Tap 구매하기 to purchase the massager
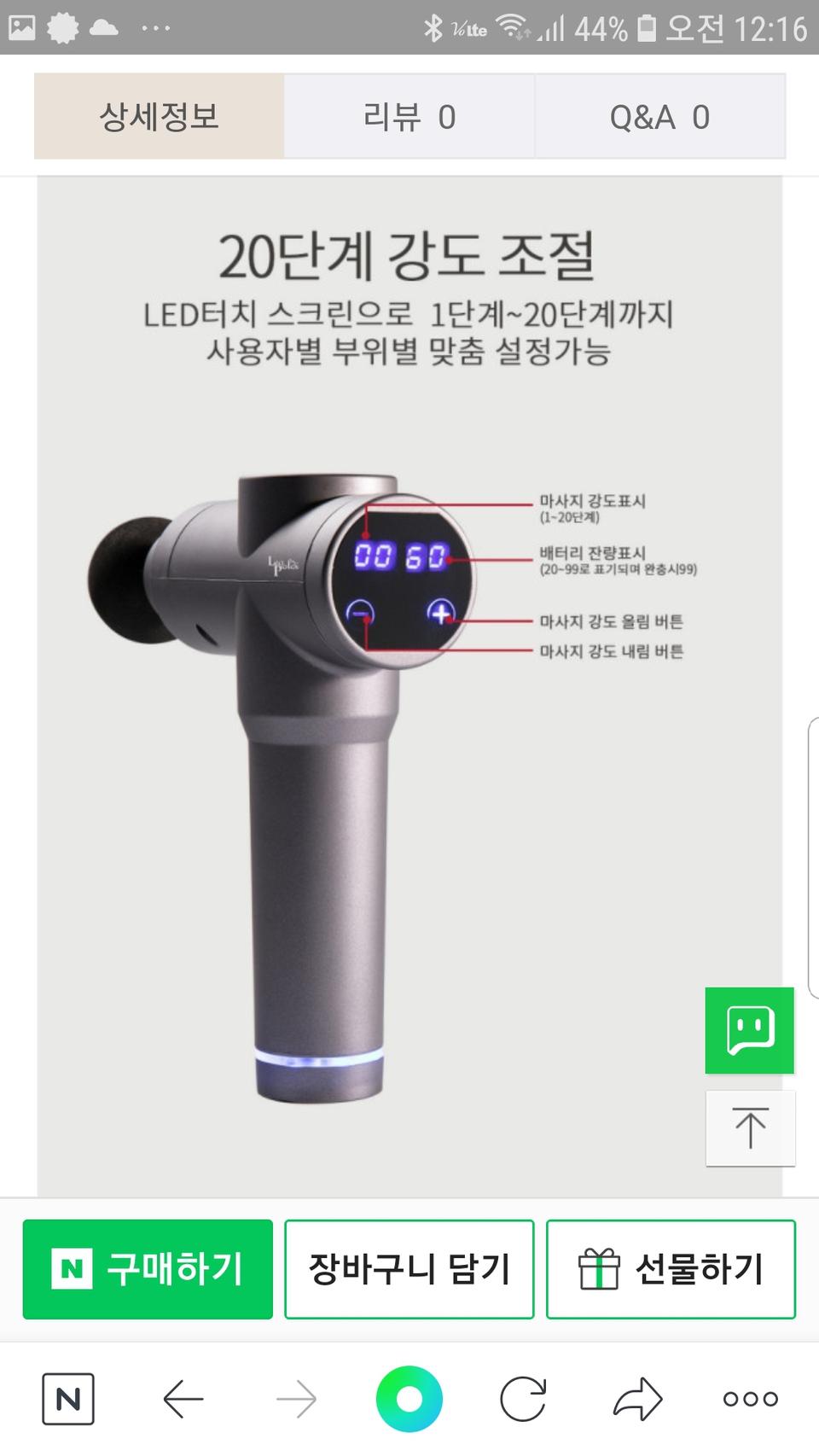Screen dimensions: 819x1456 pyautogui.click(x=147, y=1269)
